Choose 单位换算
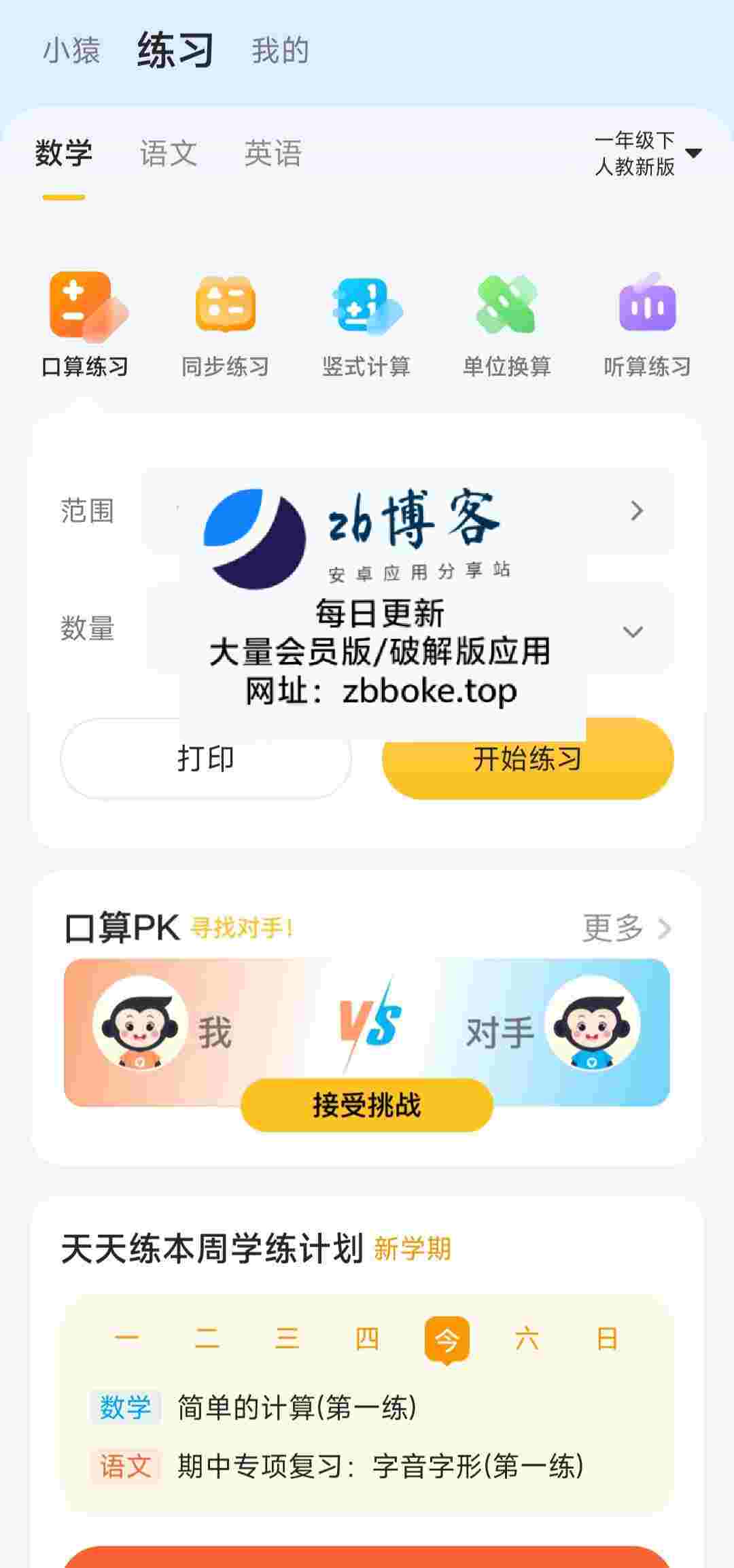 pos(506,326)
